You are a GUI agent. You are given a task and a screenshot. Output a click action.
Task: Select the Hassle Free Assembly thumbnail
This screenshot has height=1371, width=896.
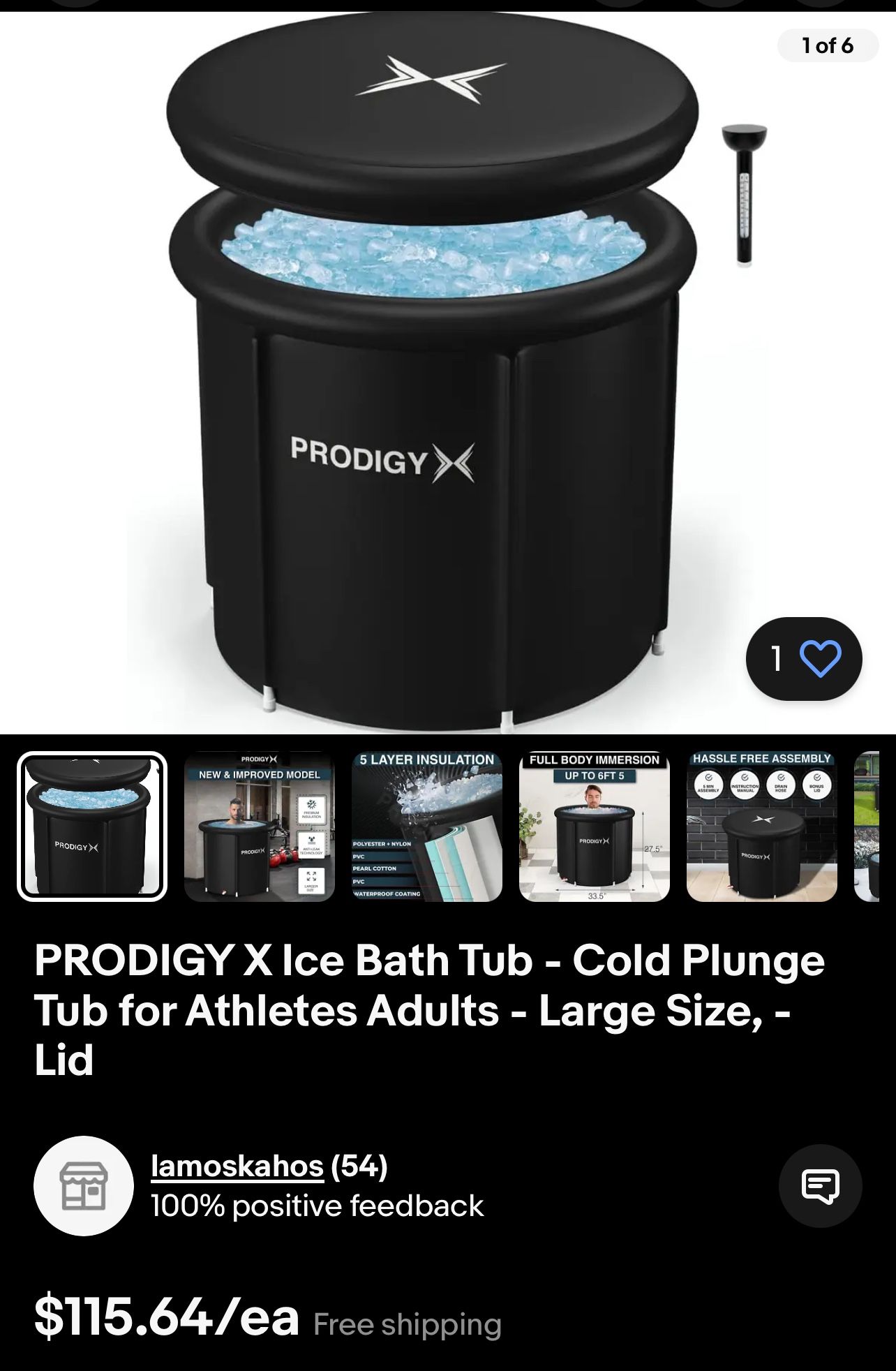(x=762, y=827)
